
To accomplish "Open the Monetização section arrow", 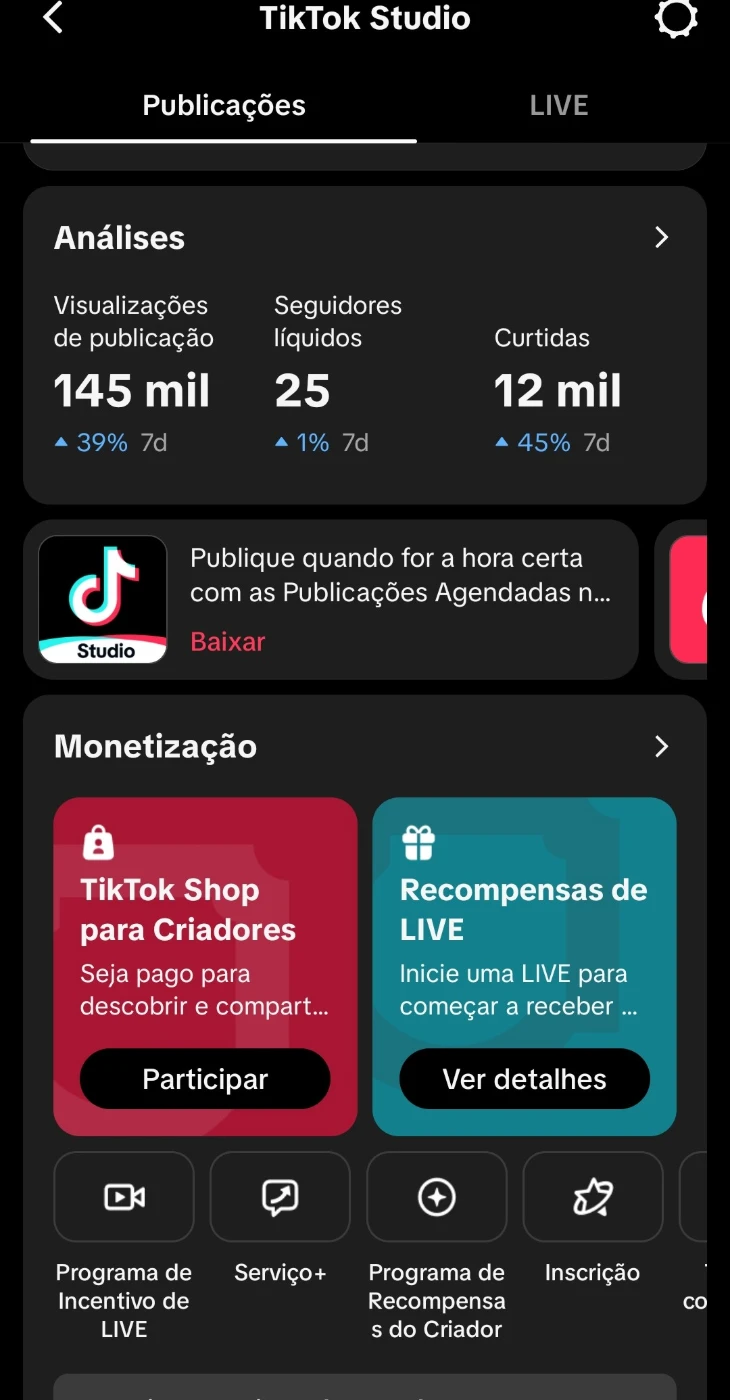I will click(x=661, y=747).
